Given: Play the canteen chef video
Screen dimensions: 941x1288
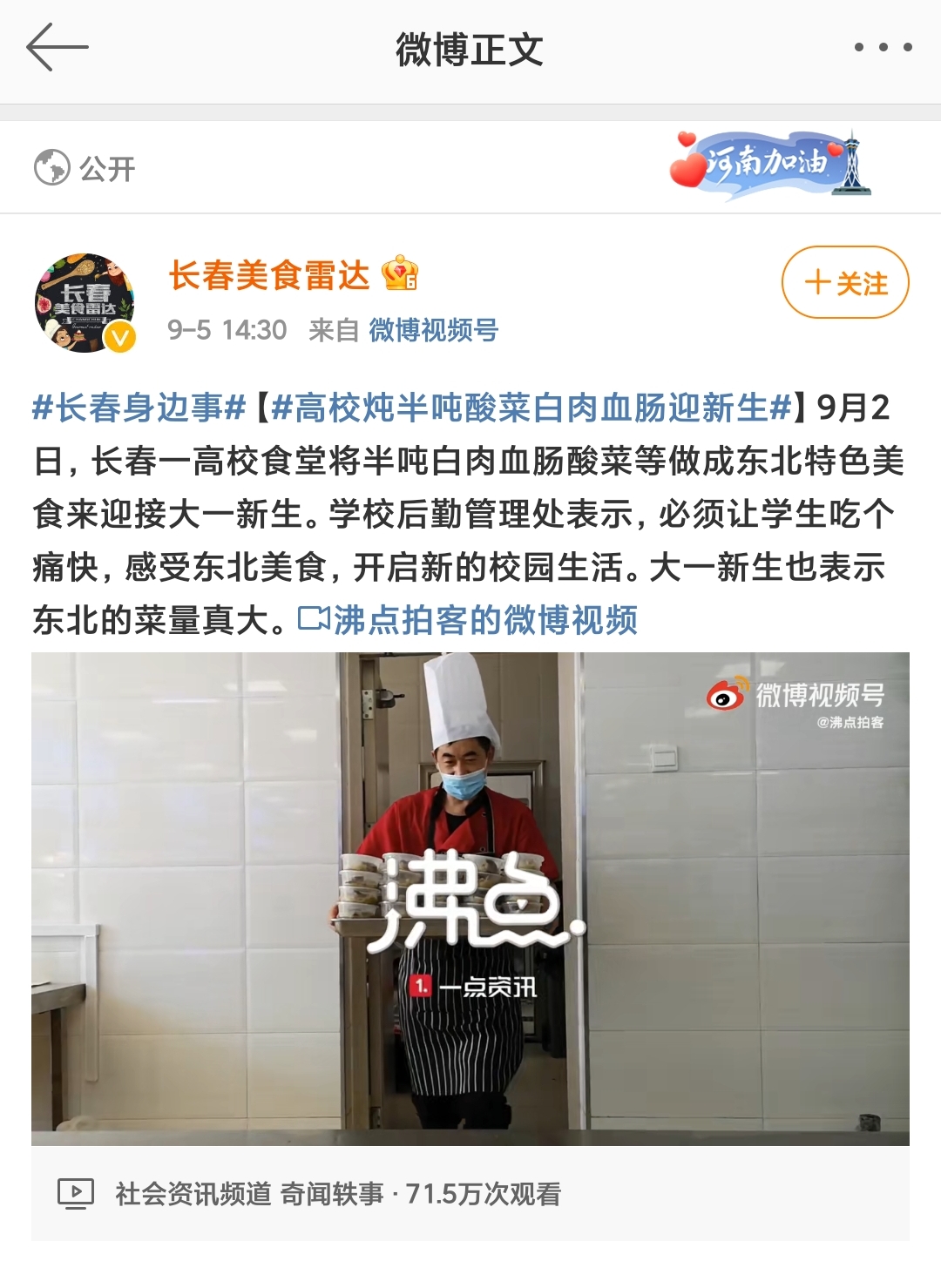Looking at the screenshot, I should pos(470,899).
